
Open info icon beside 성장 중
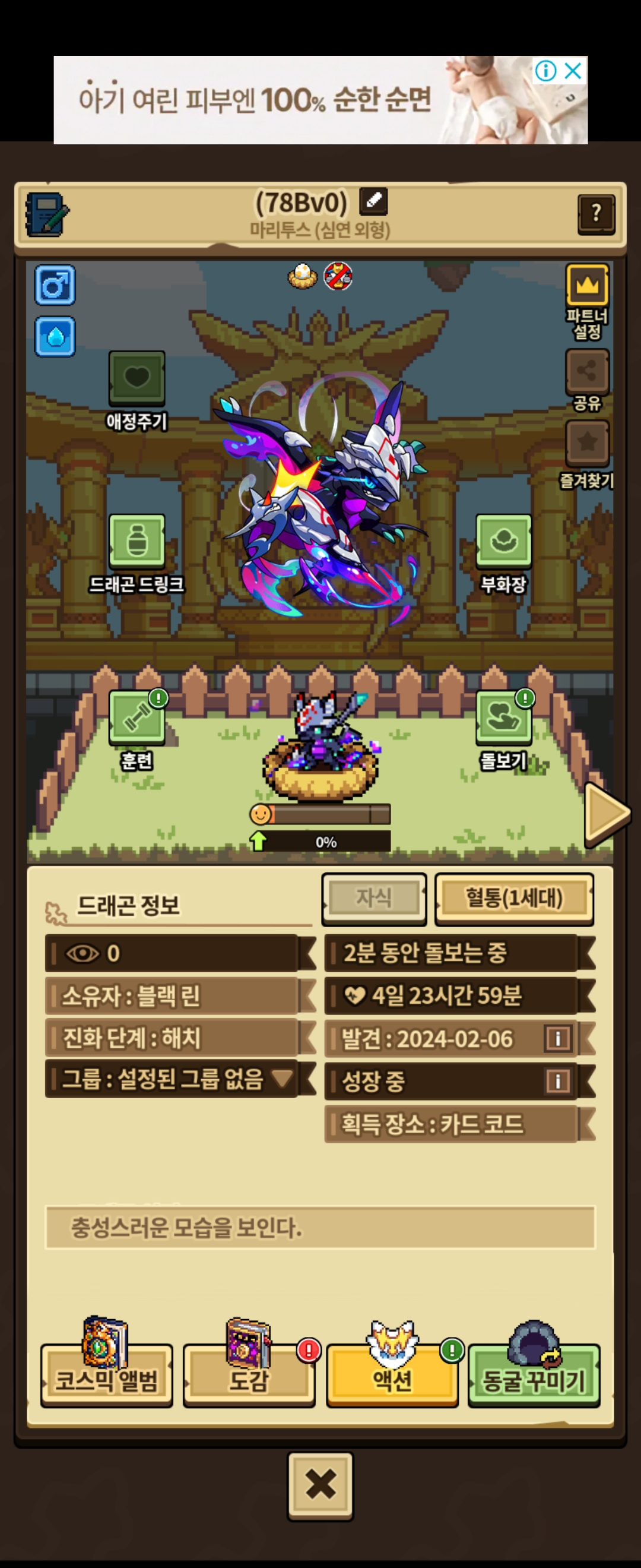point(557,1080)
